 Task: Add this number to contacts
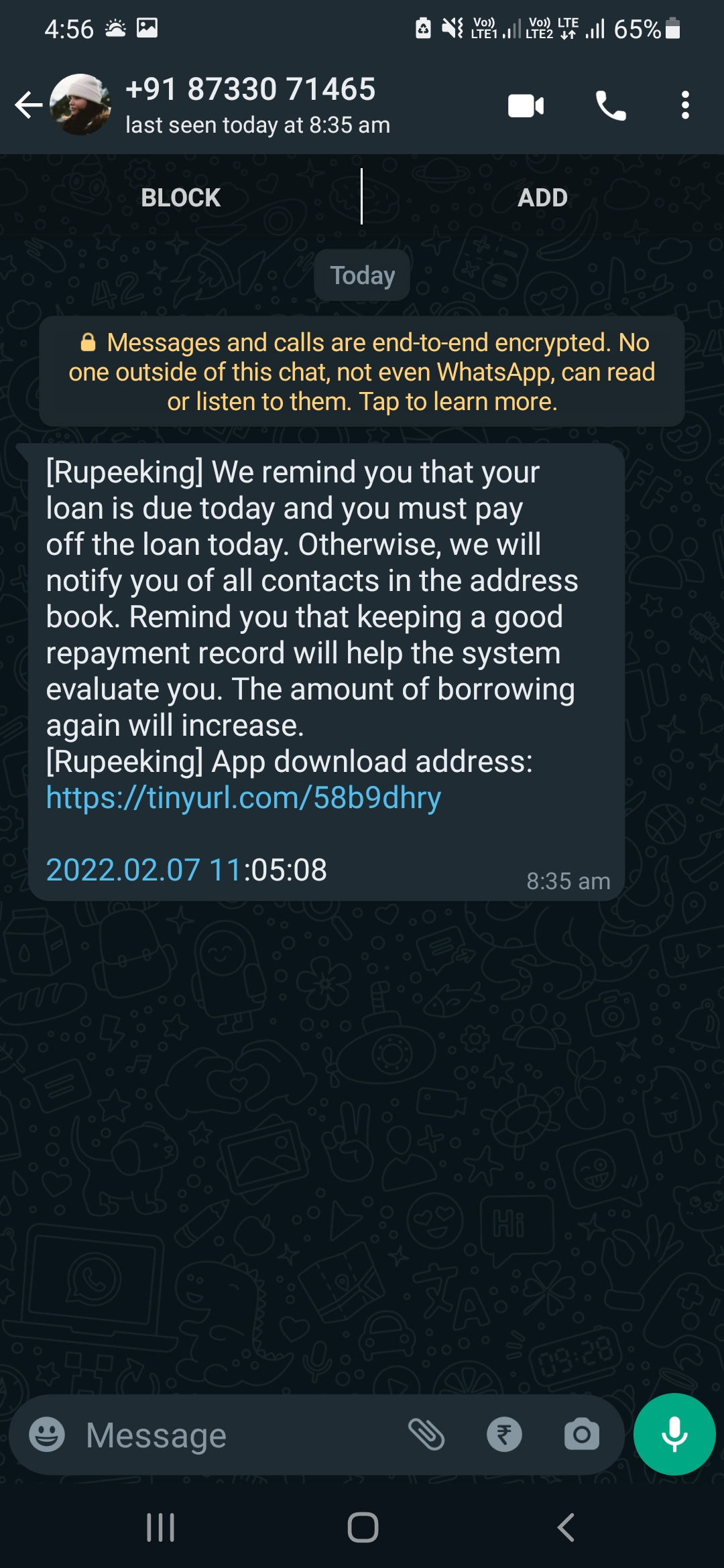pyautogui.click(x=542, y=198)
